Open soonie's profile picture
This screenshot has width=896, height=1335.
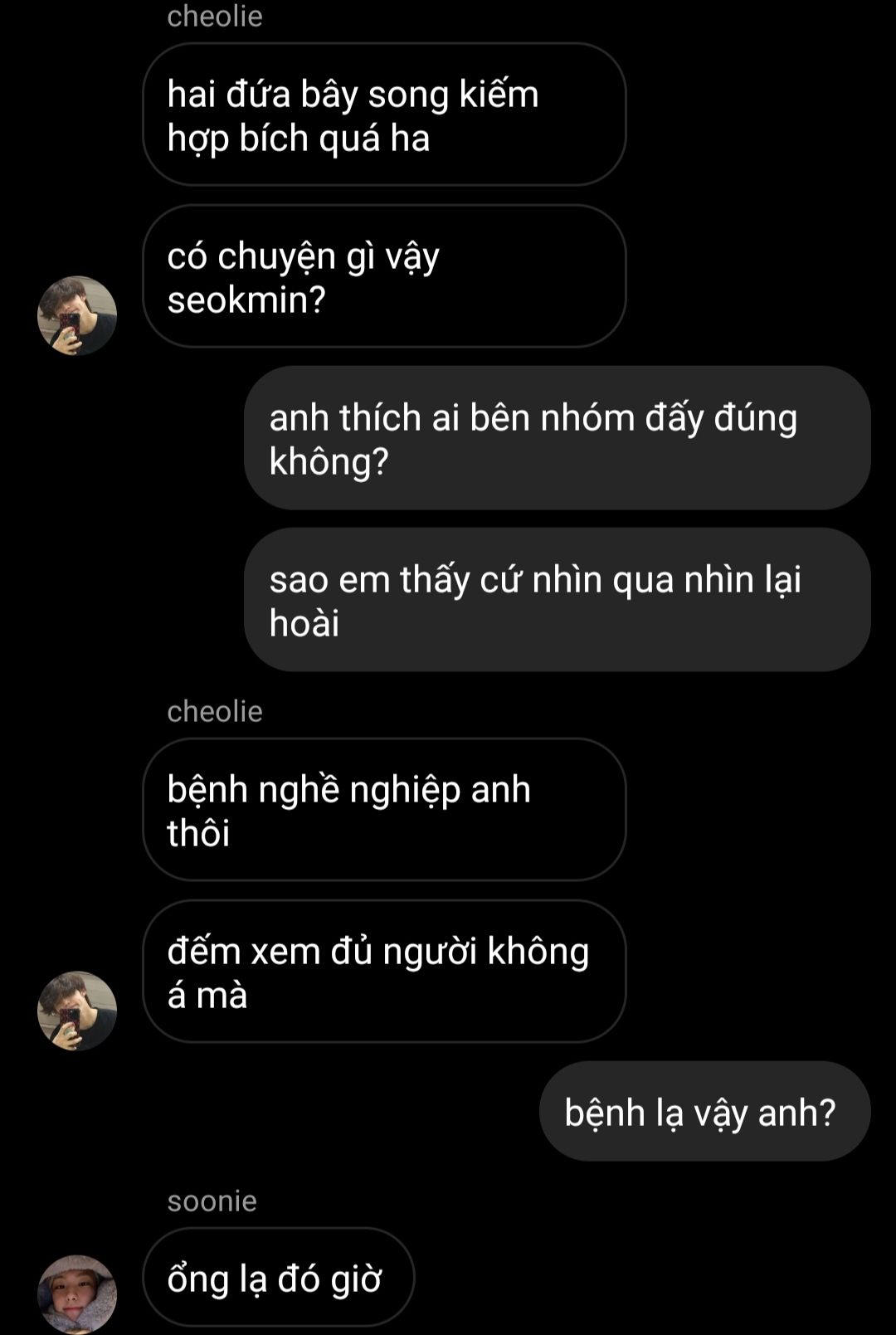pos(77,1293)
